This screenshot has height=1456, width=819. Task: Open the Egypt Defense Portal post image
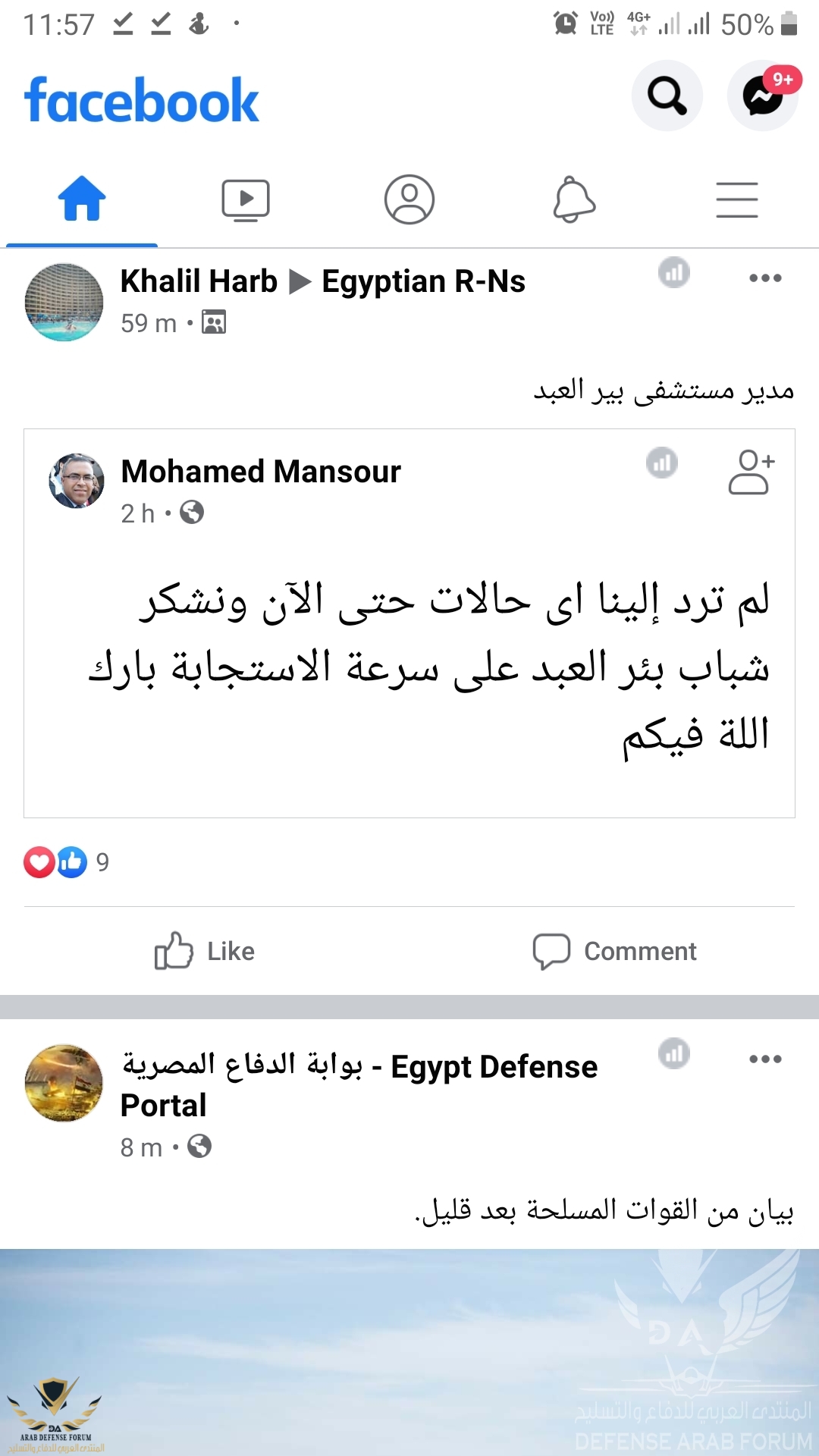(409, 1350)
